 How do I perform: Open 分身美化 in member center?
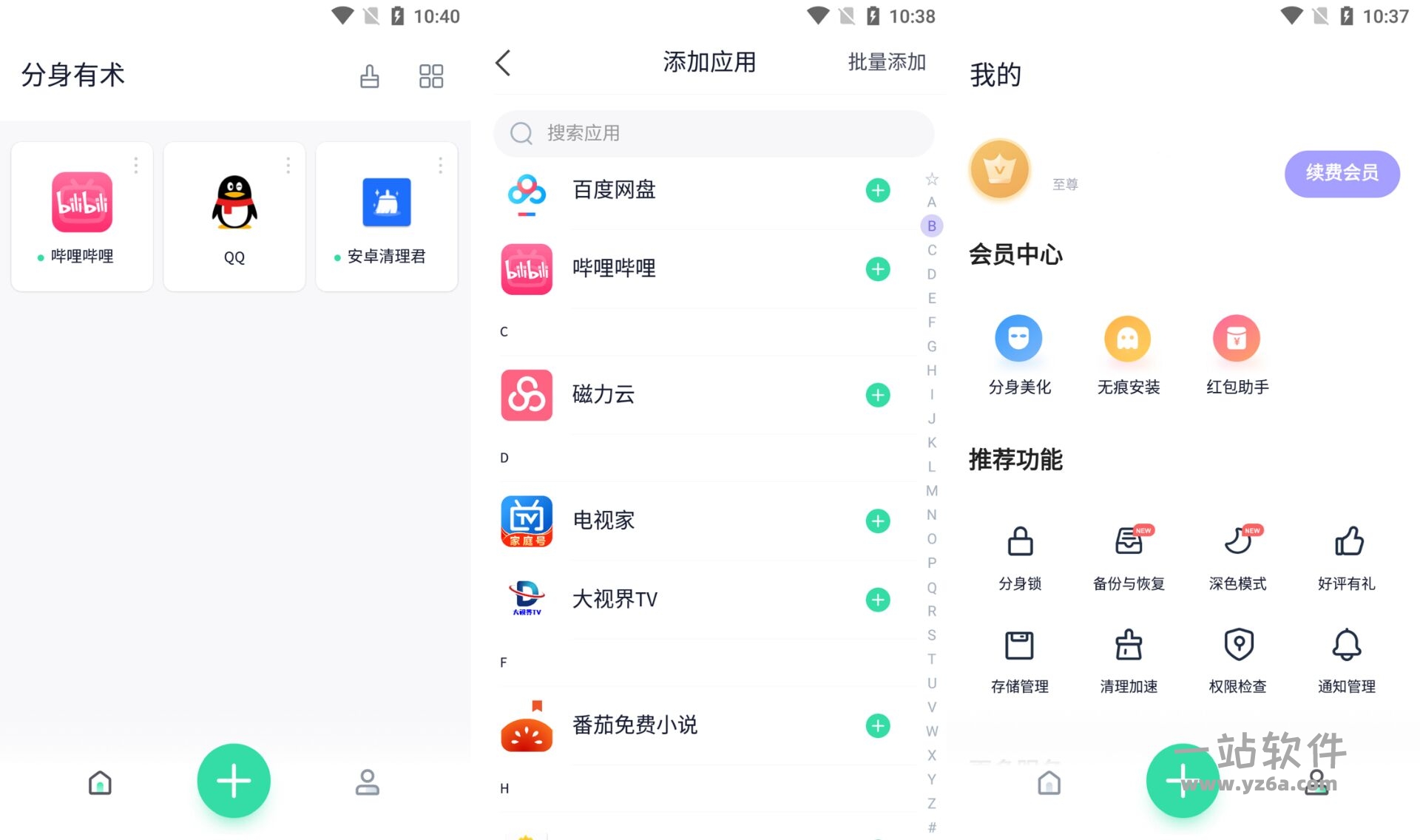tap(1019, 353)
